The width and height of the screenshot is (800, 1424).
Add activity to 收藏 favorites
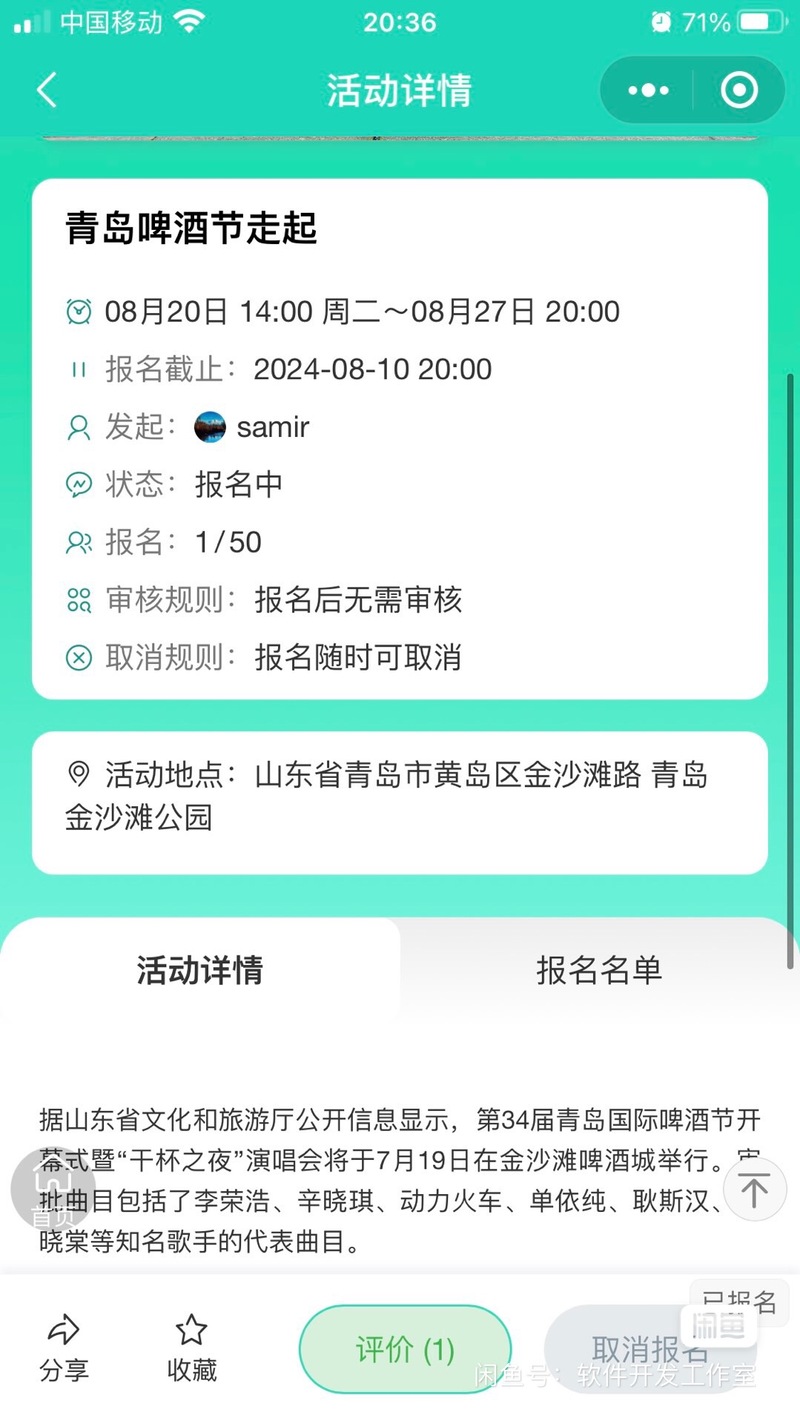point(191,1349)
